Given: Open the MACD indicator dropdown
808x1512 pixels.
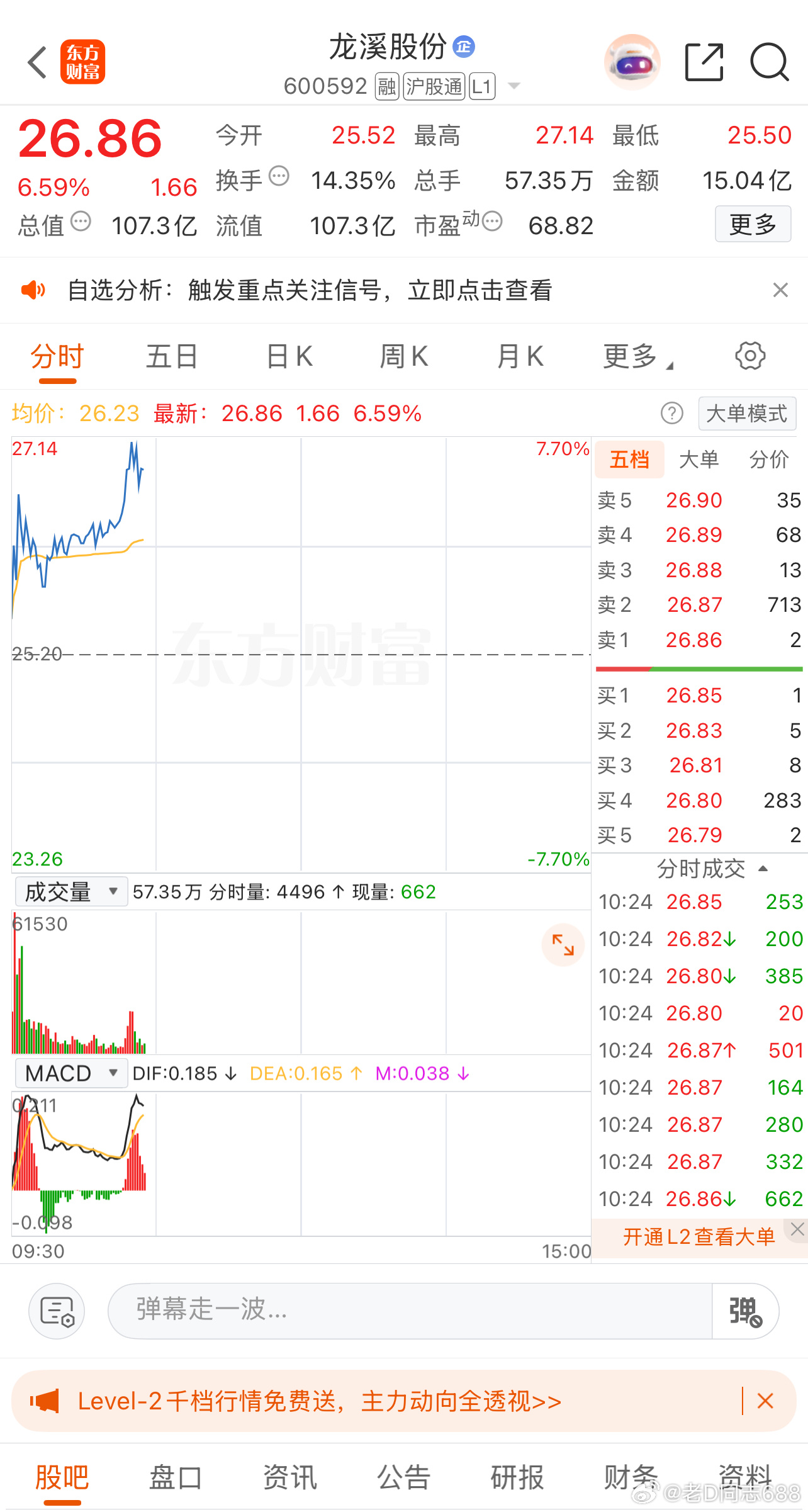Looking at the screenshot, I should pyautogui.click(x=71, y=1073).
